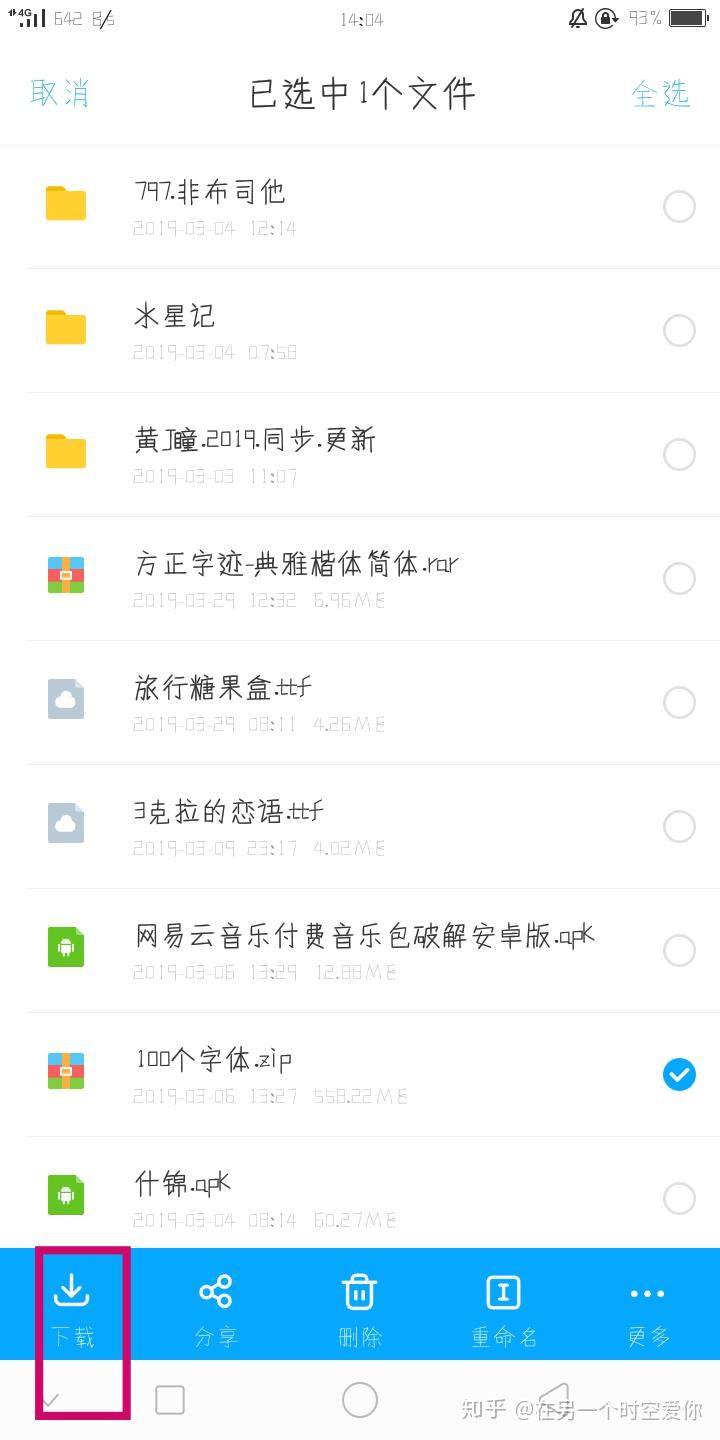Screen dimensions: 720x1440
Task: Select the 水星记 folder checkbox
Action: (679, 331)
